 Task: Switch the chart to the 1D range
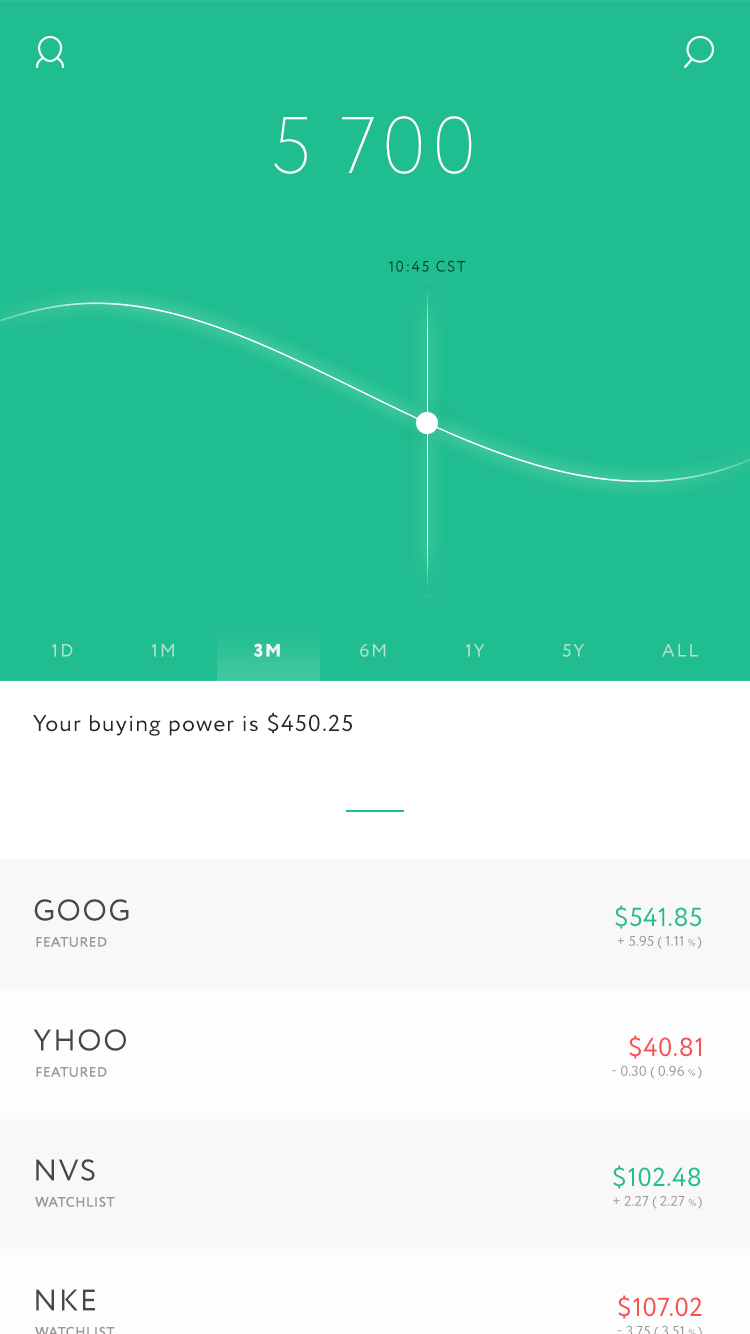(x=62, y=650)
